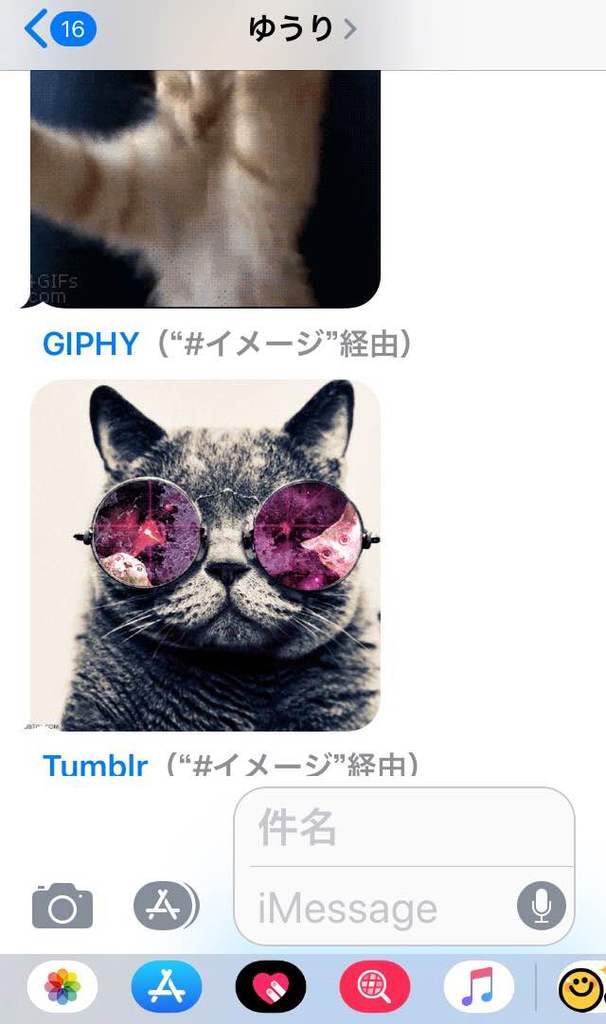The width and height of the screenshot is (606, 1024).
Task: Open the camera
Action: click(x=62, y=906)
